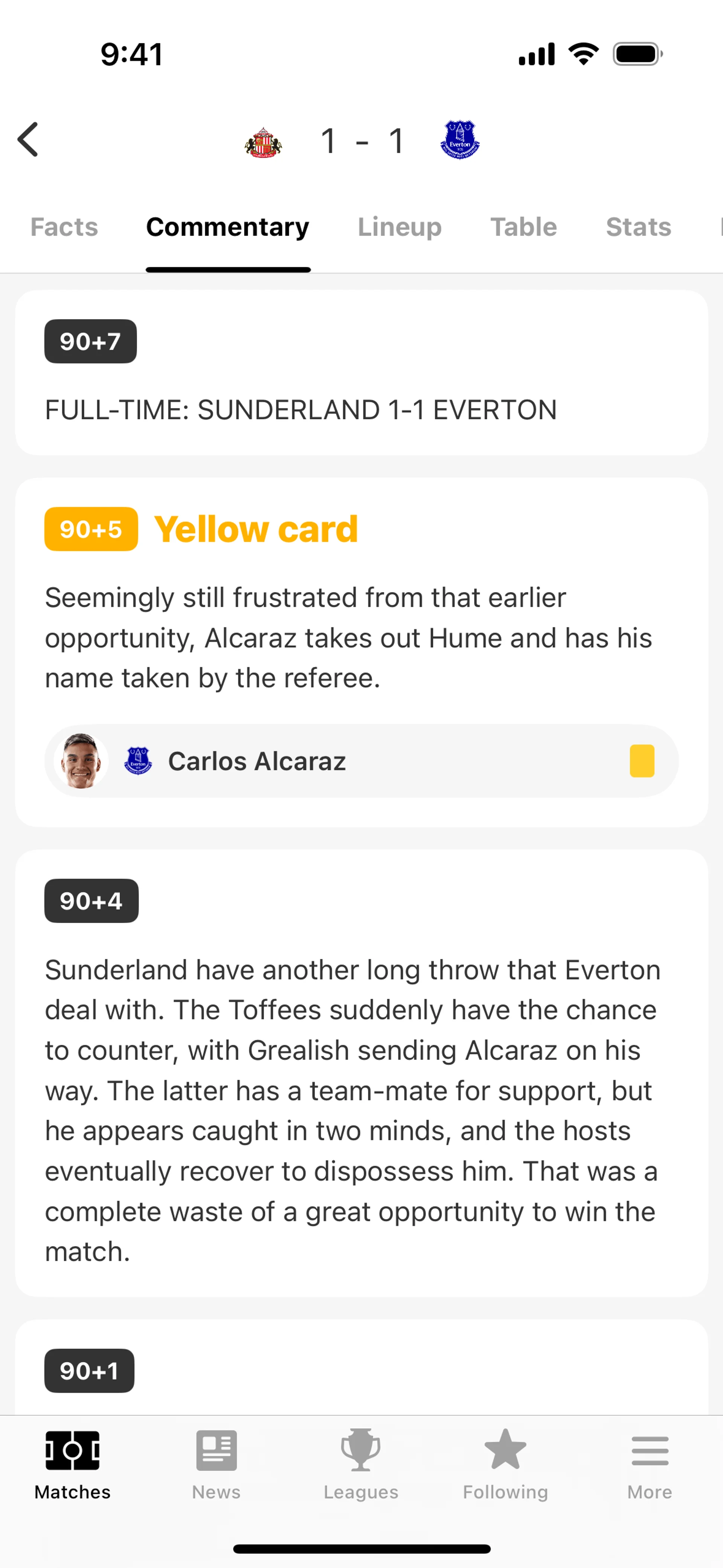
Task: Open the More menu
Action: [x=649, y=1464]
